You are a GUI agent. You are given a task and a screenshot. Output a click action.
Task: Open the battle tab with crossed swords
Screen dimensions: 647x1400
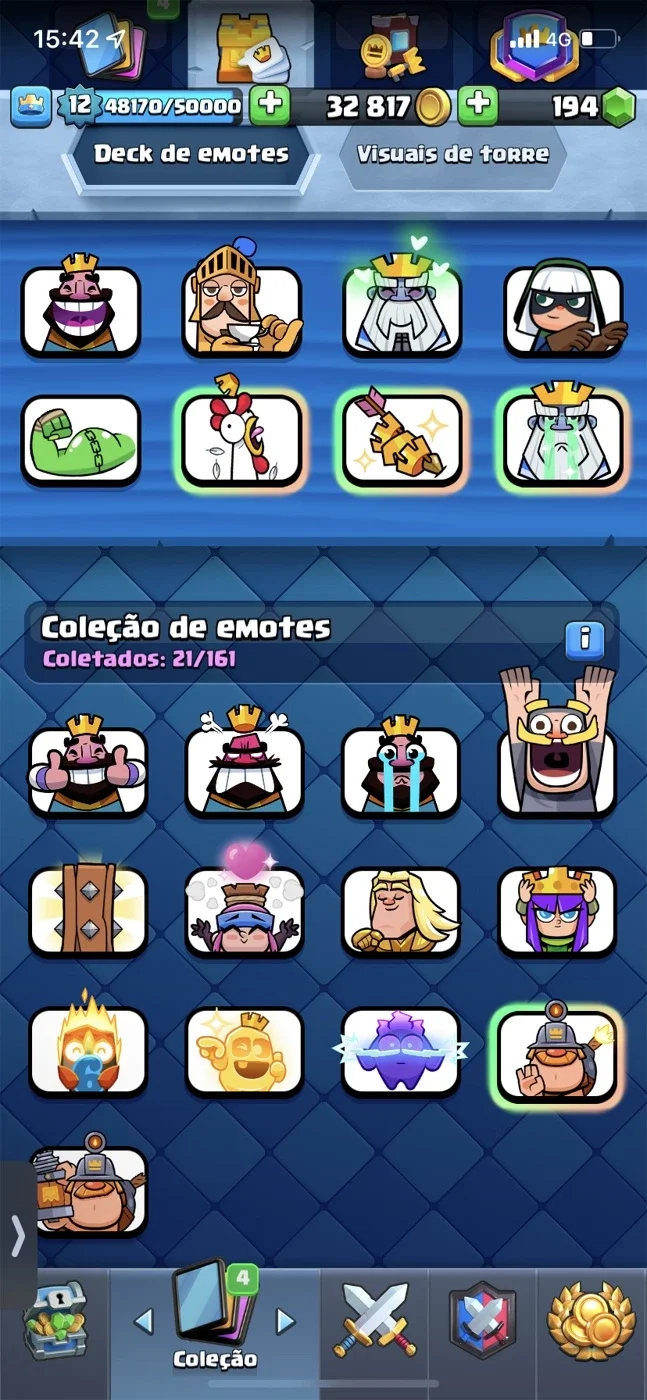pos(375,1320)
